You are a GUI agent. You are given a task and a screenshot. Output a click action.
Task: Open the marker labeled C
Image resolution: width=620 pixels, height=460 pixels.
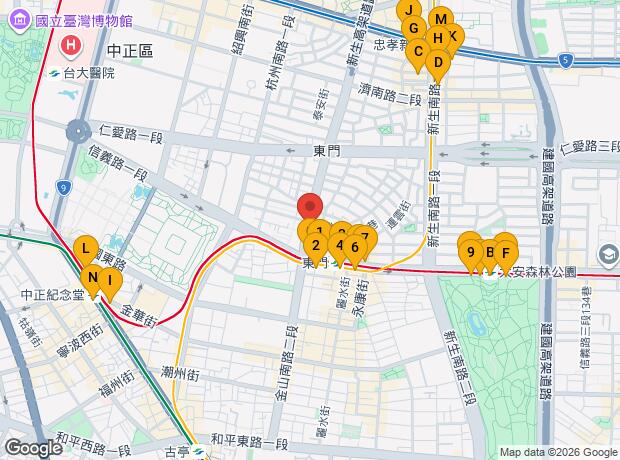click(x=418, y=51)
